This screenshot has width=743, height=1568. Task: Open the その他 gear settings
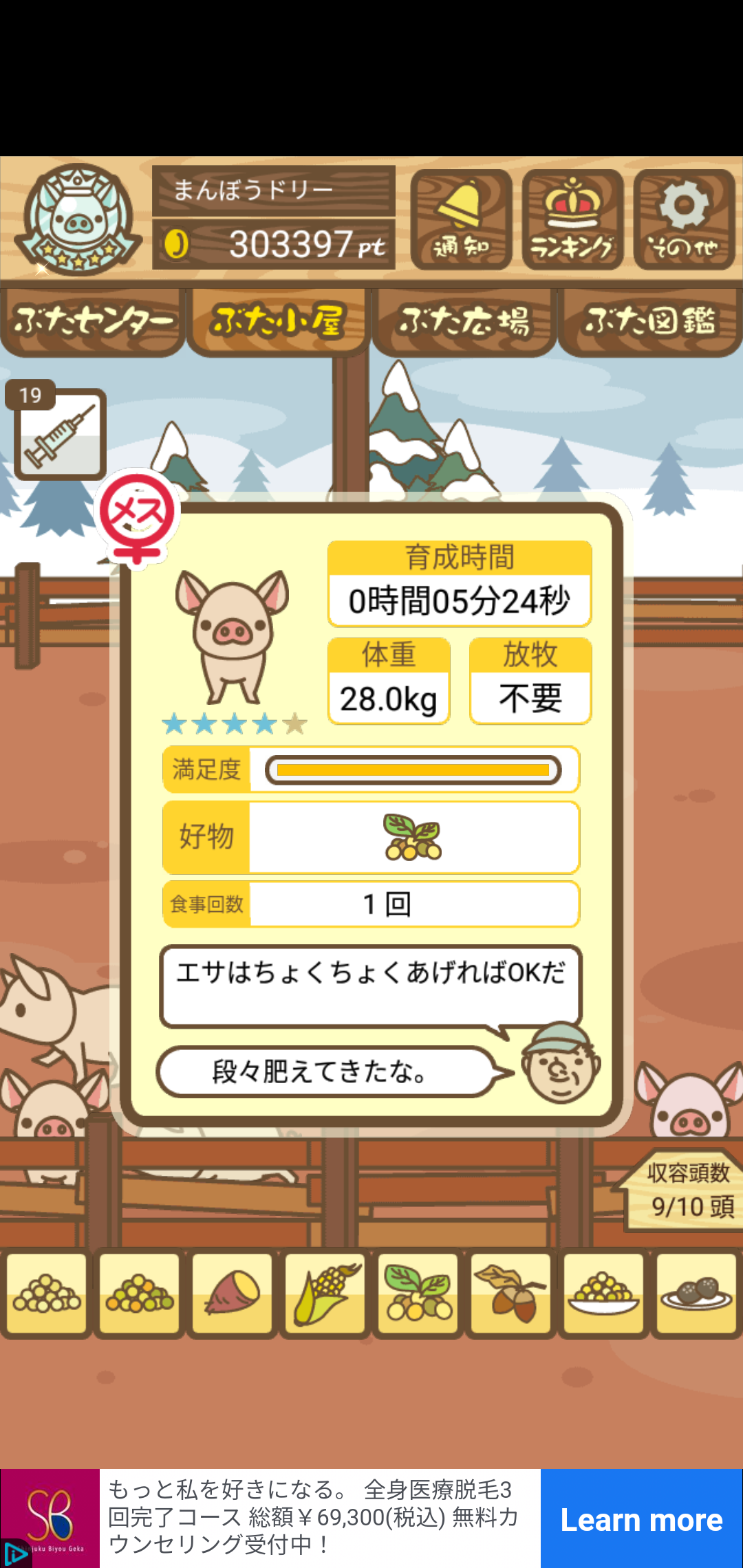(x=684, y=219)
